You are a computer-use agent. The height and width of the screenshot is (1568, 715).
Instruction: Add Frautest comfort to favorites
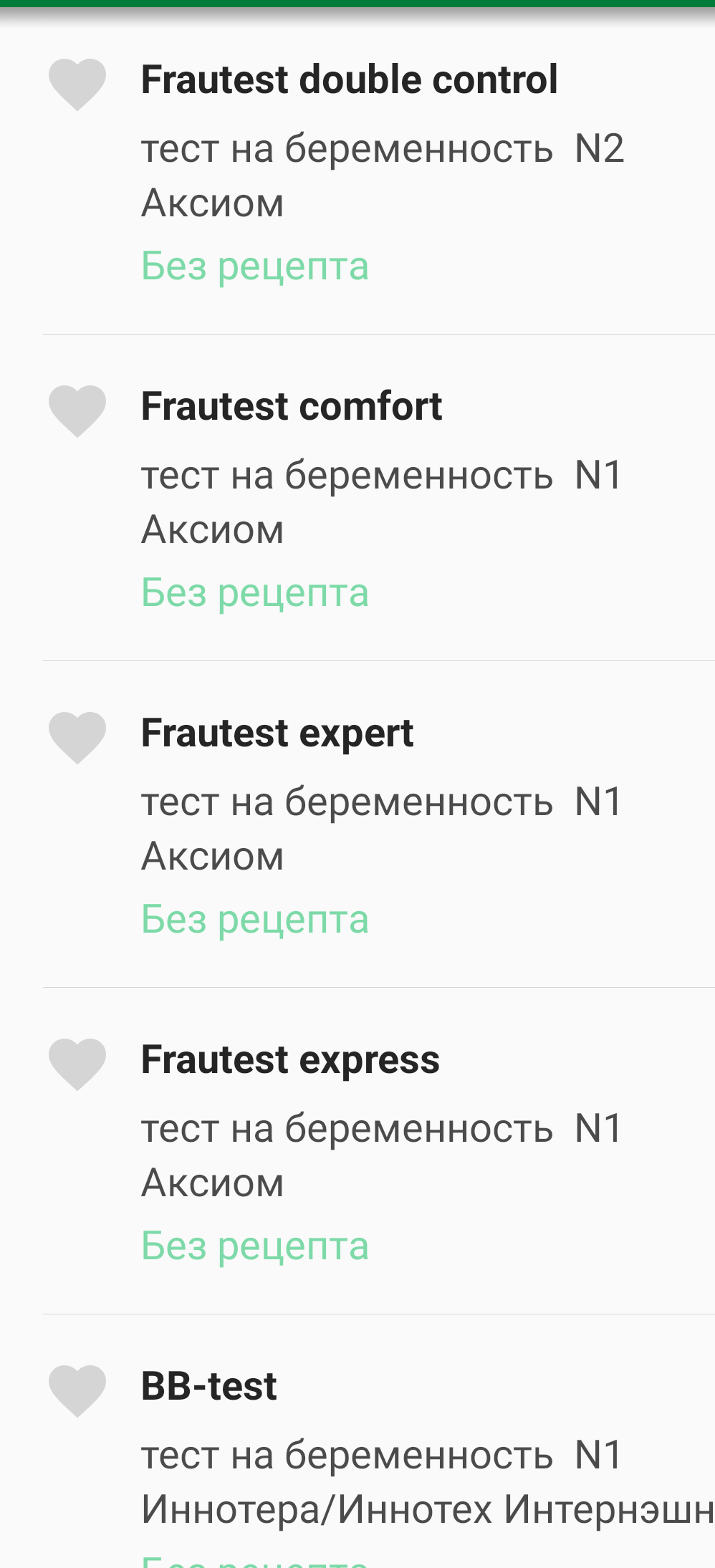coord(77,412)
